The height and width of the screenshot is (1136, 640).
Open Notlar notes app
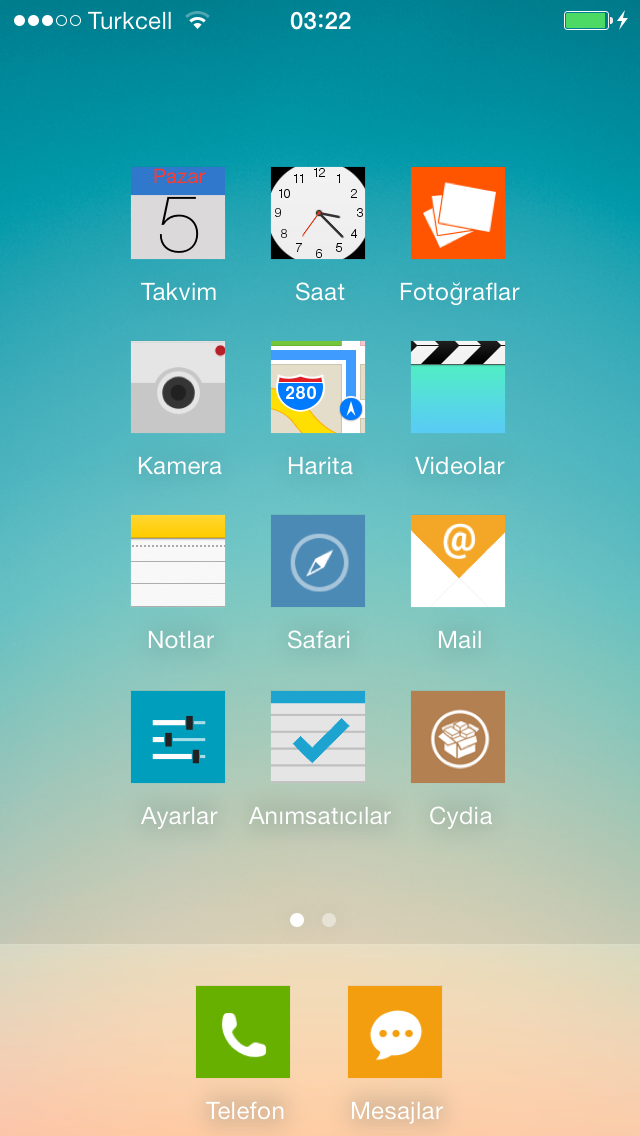(178, 561)
